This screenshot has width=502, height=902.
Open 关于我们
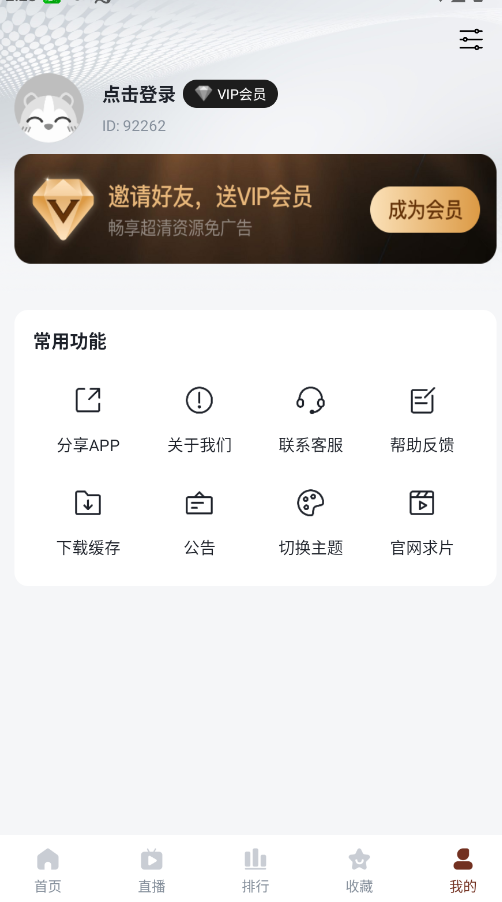[200, 420]
